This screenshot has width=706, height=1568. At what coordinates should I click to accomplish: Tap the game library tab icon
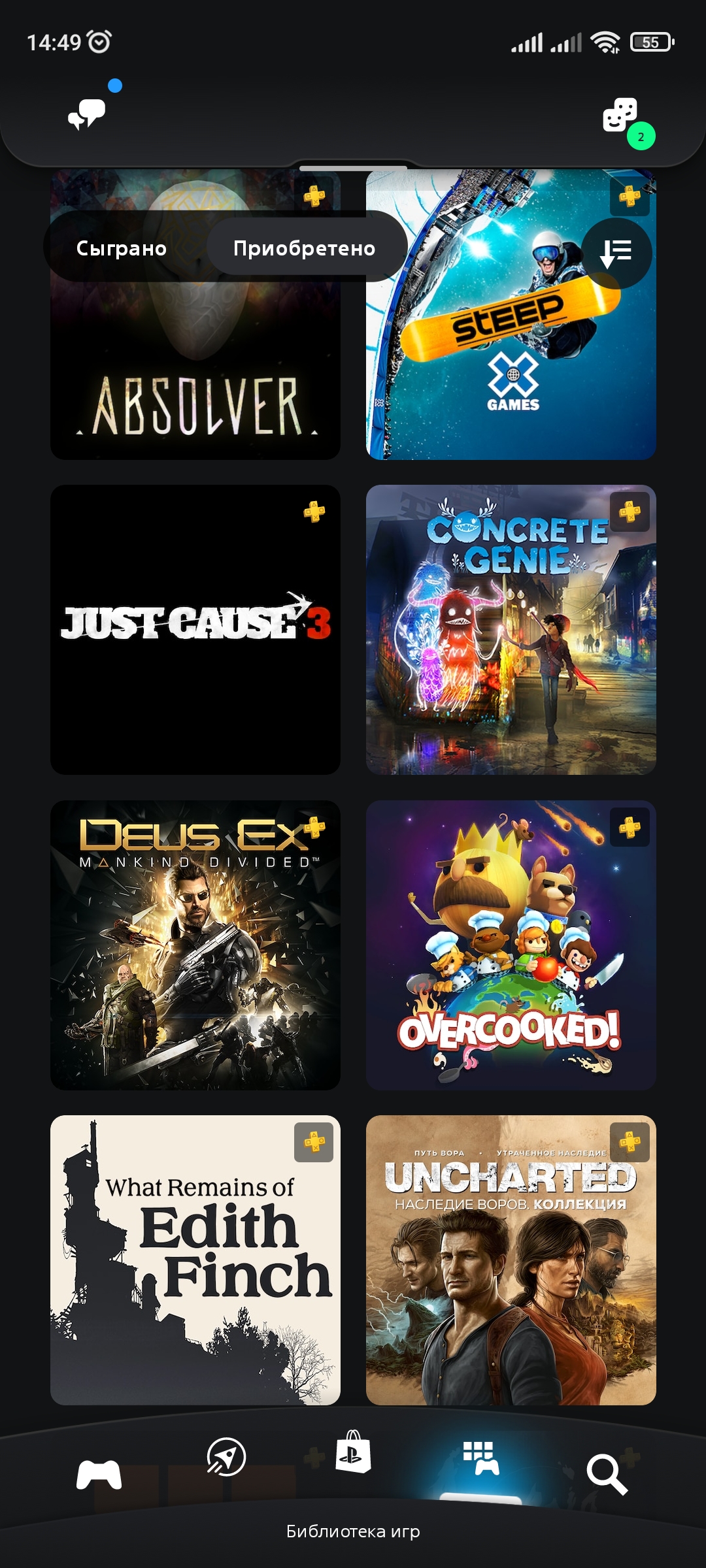[x=481, y=1458]
